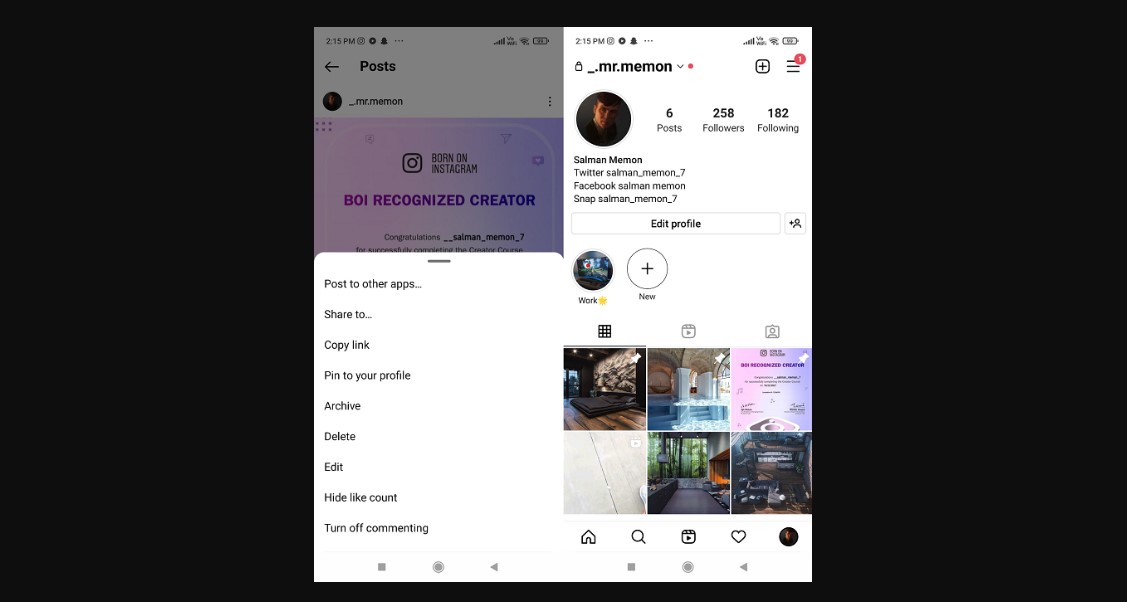The image size is (1127, 602).
Task: Select the Edit option in the sheet
Action: (x=334, y=467)
